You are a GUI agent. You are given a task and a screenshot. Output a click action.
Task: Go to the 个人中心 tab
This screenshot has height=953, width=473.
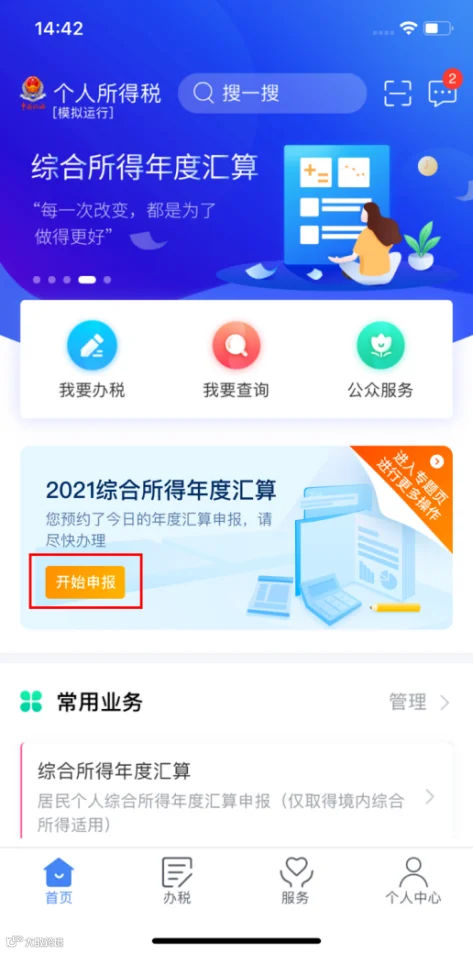point(413,881)
